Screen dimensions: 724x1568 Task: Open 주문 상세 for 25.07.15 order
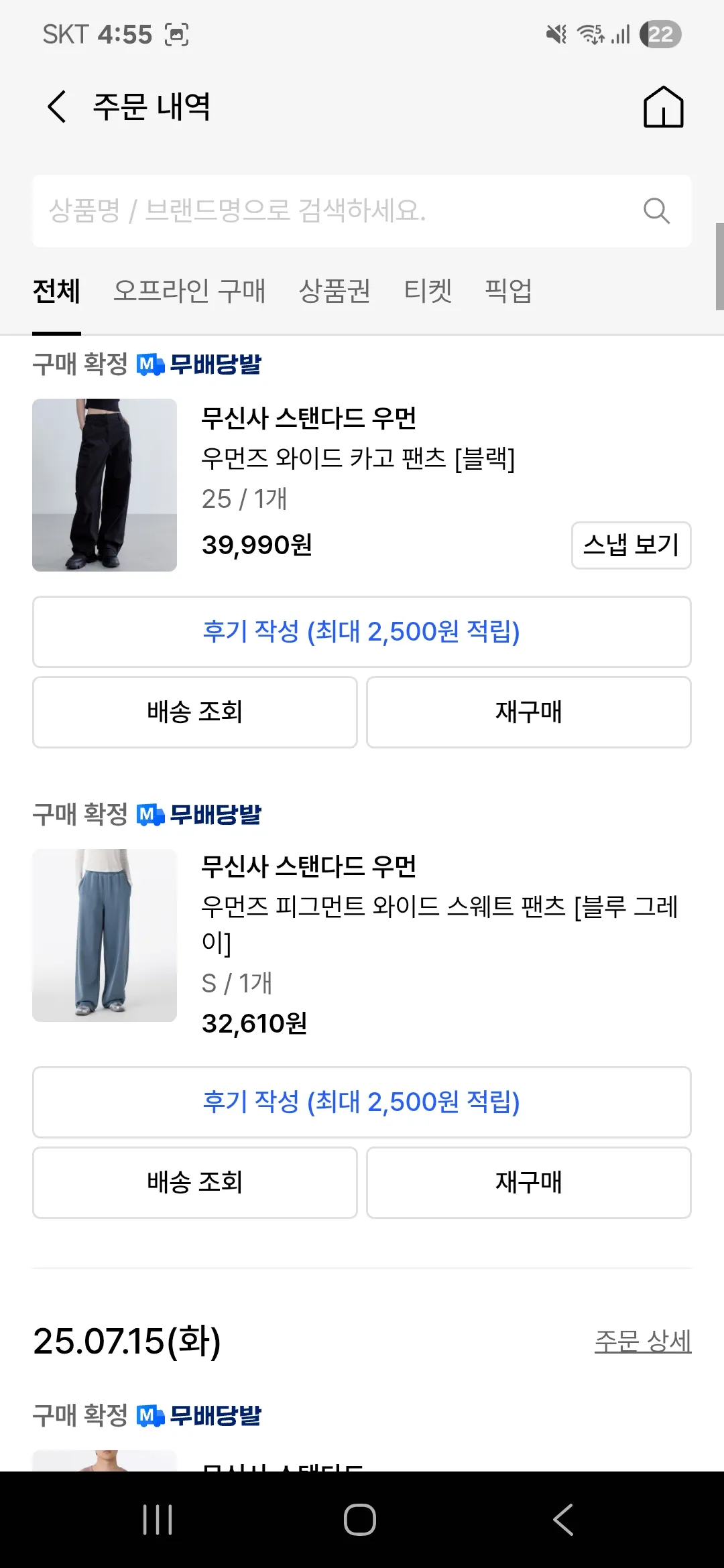click(642, 1342)
